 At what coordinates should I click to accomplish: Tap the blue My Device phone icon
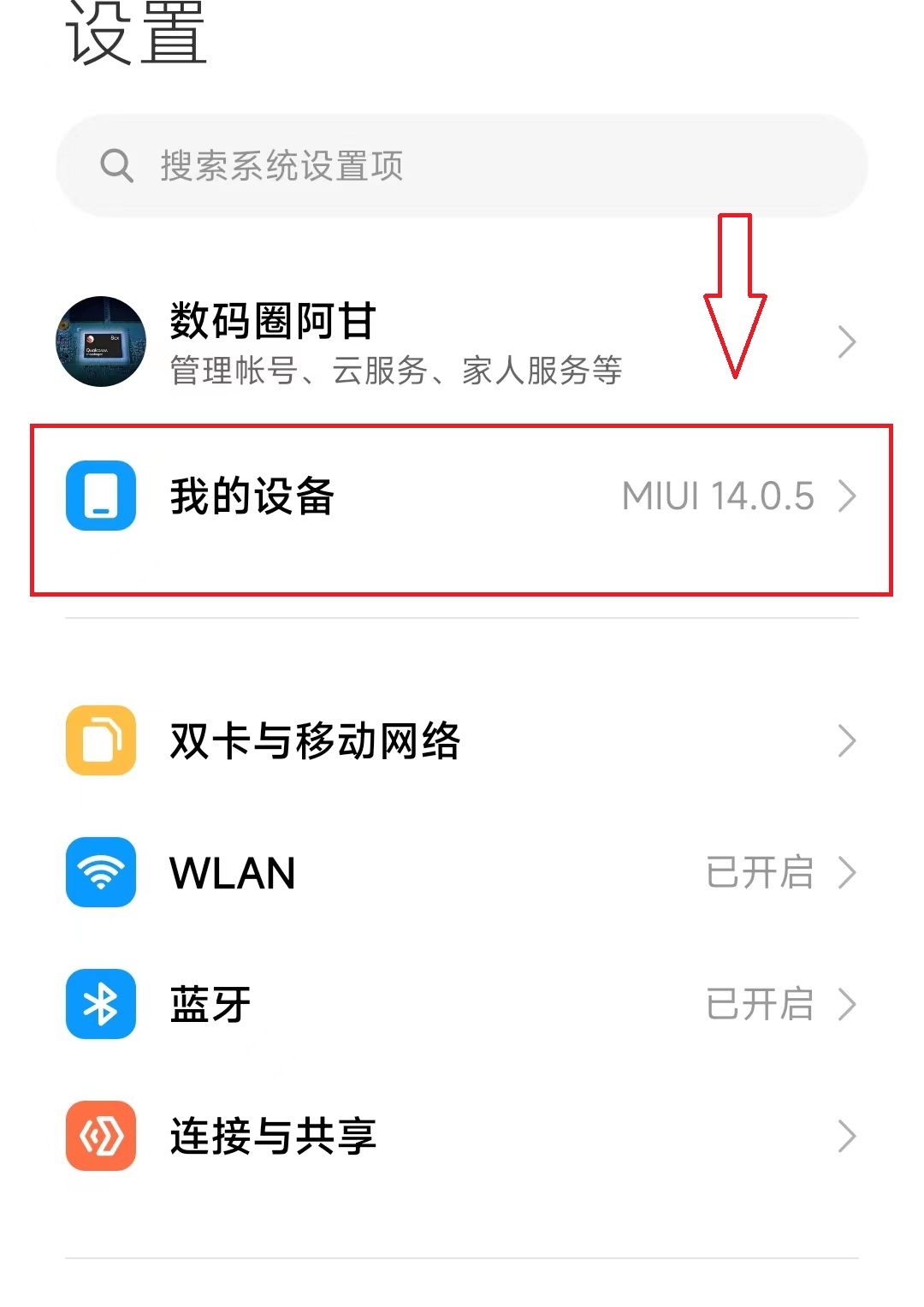point(100,496)
